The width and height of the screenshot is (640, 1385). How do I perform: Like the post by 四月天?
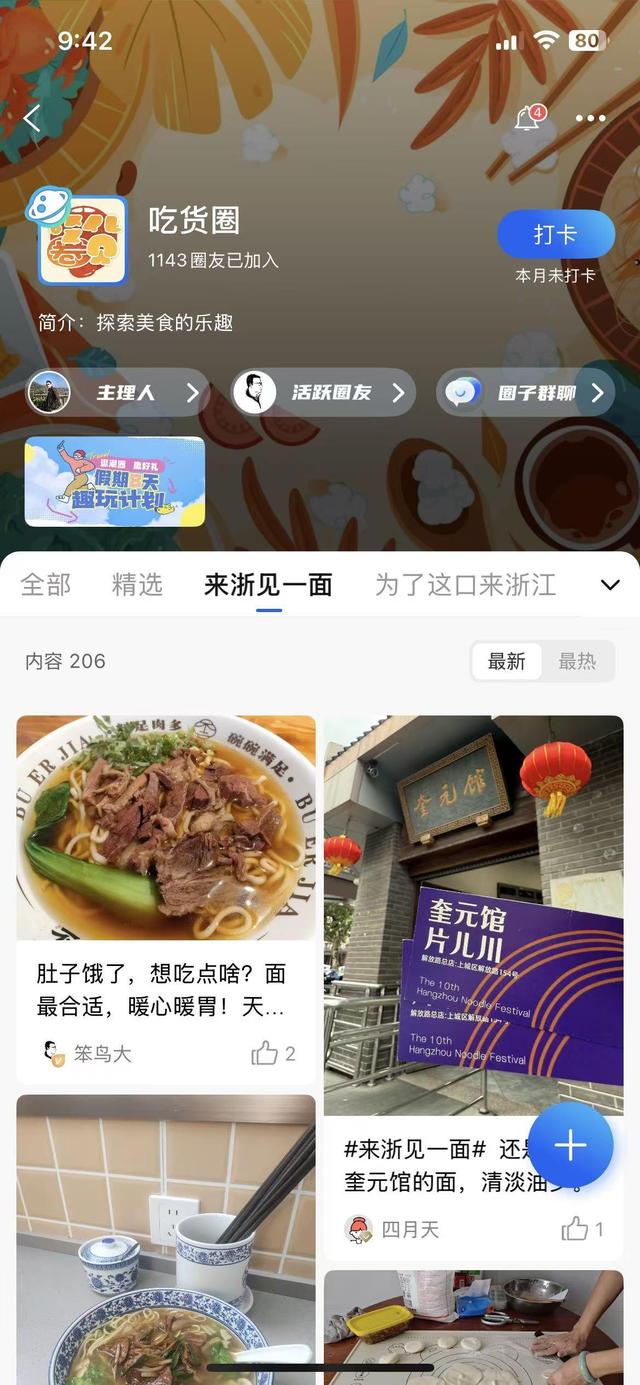(x=582, y=1229)
